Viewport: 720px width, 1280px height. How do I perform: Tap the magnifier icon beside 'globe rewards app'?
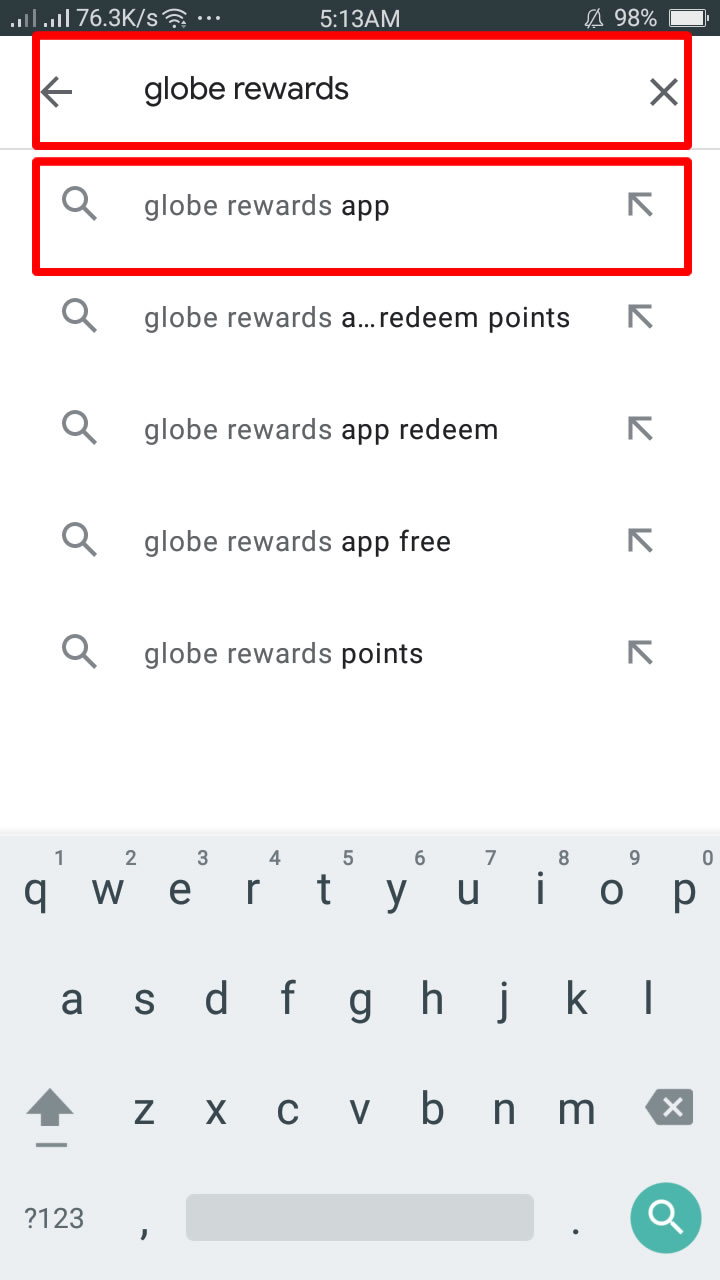[80, 204]
